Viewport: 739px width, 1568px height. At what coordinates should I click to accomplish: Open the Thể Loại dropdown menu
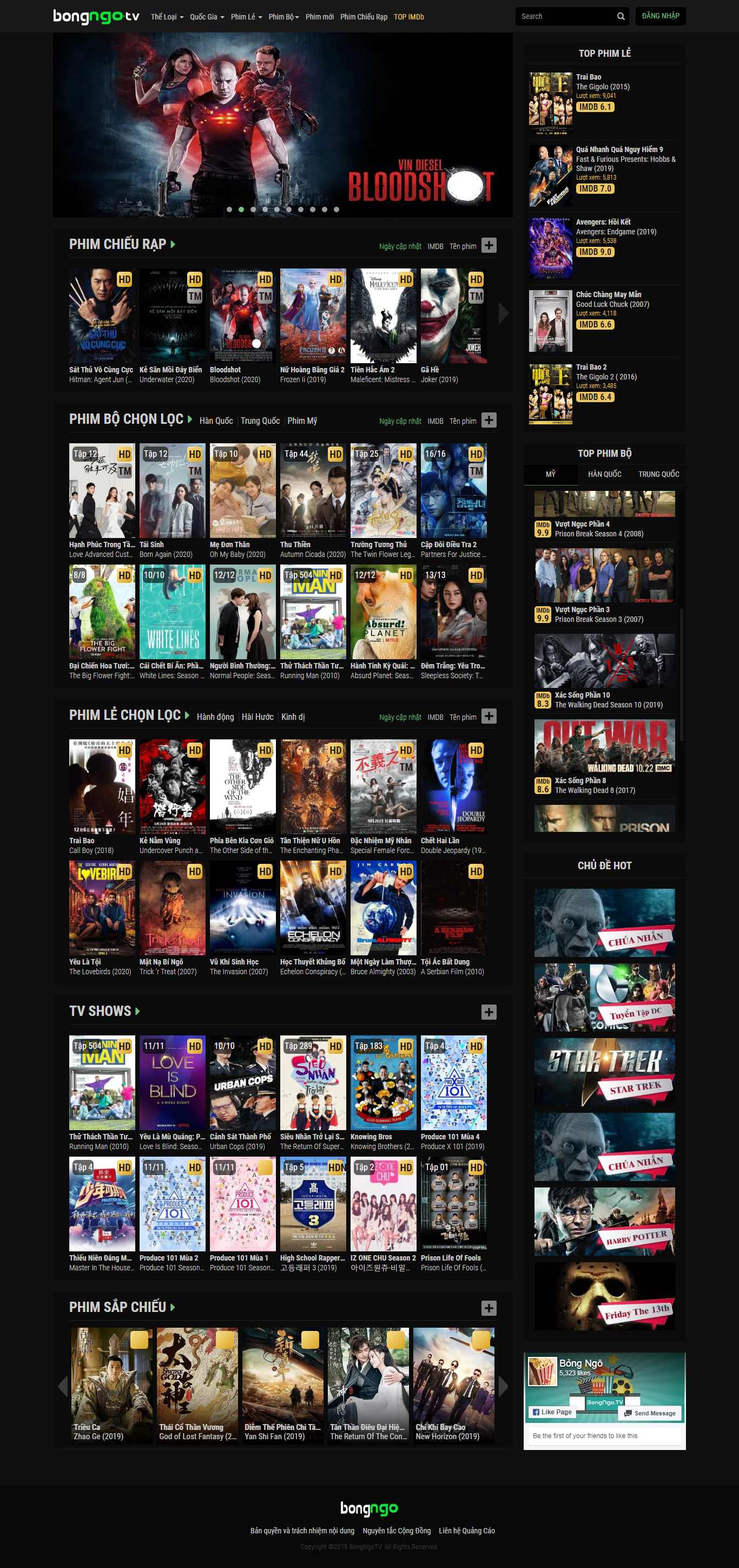pos(167,17)
